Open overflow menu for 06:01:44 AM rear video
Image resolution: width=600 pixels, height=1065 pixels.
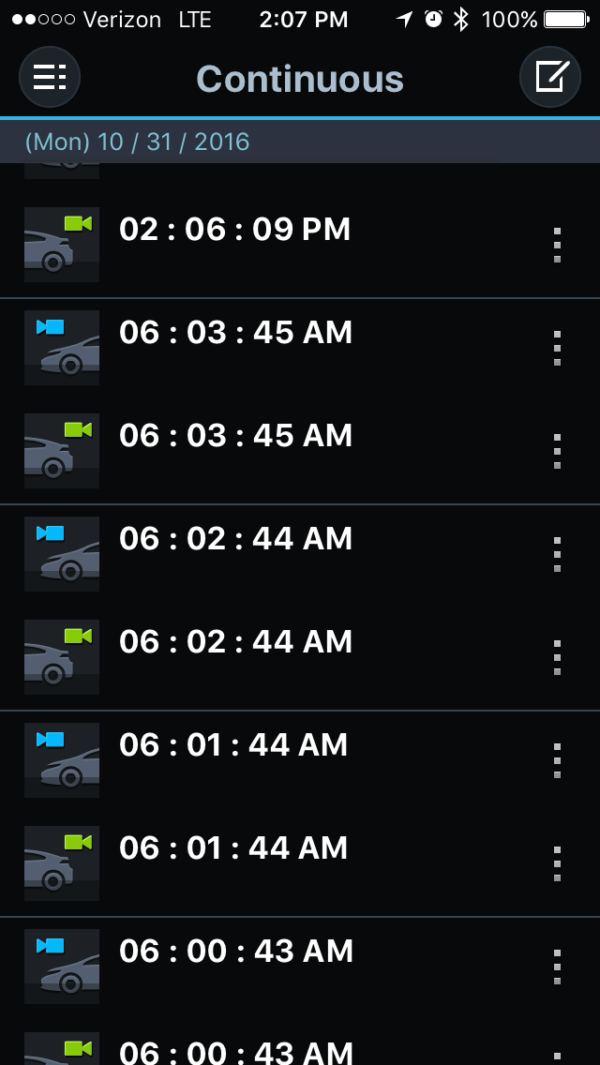557,761
